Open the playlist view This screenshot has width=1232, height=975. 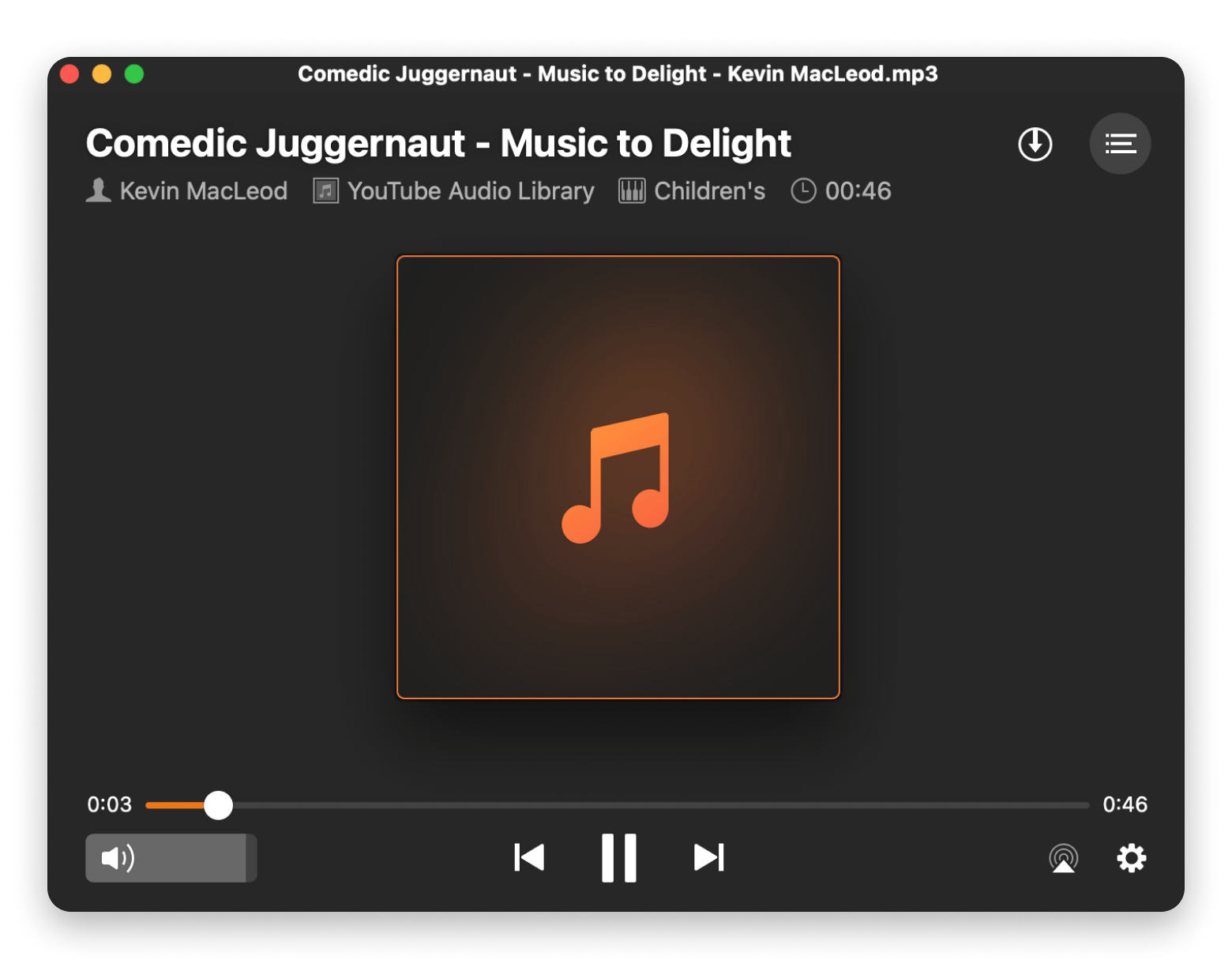(x=1120, y=144)
